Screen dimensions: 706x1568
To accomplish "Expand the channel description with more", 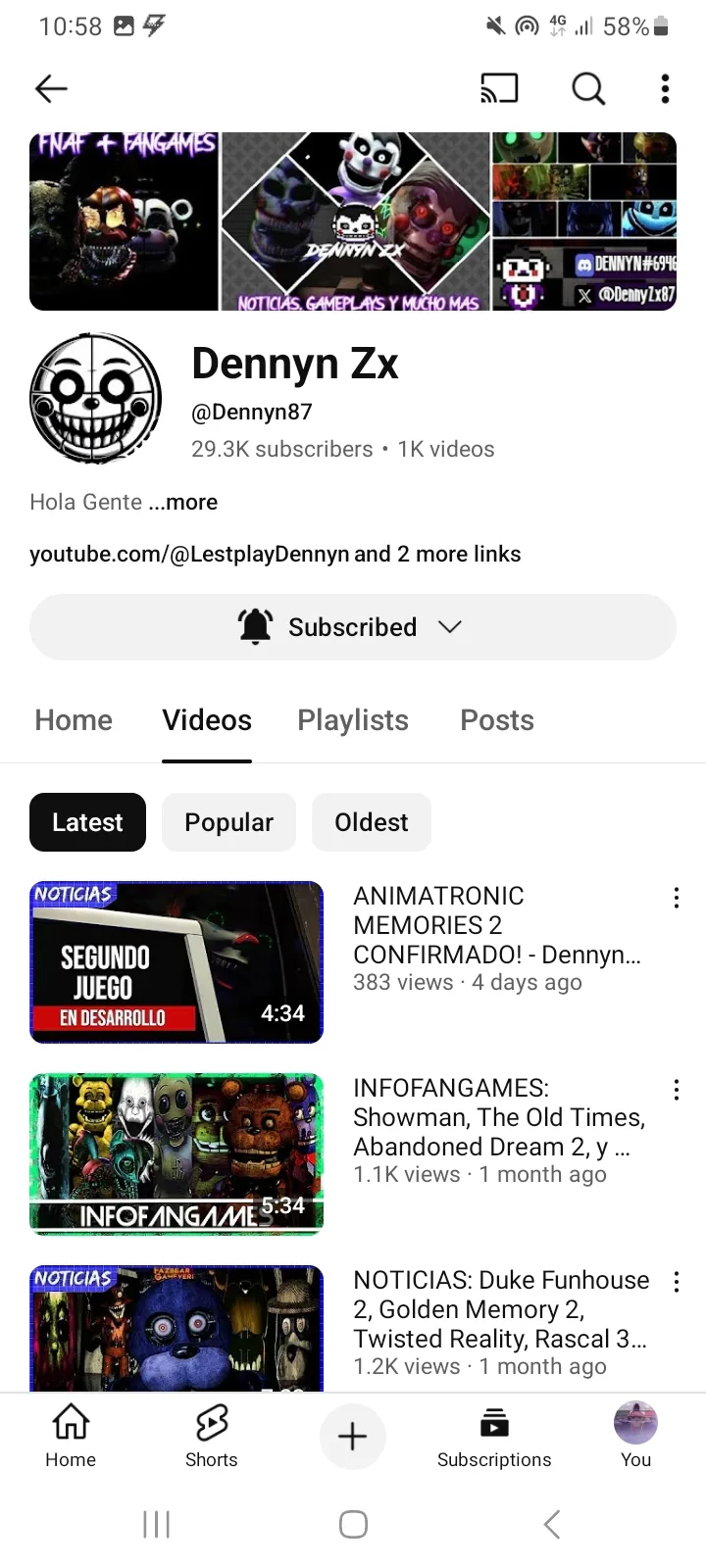I will [183, 502].
